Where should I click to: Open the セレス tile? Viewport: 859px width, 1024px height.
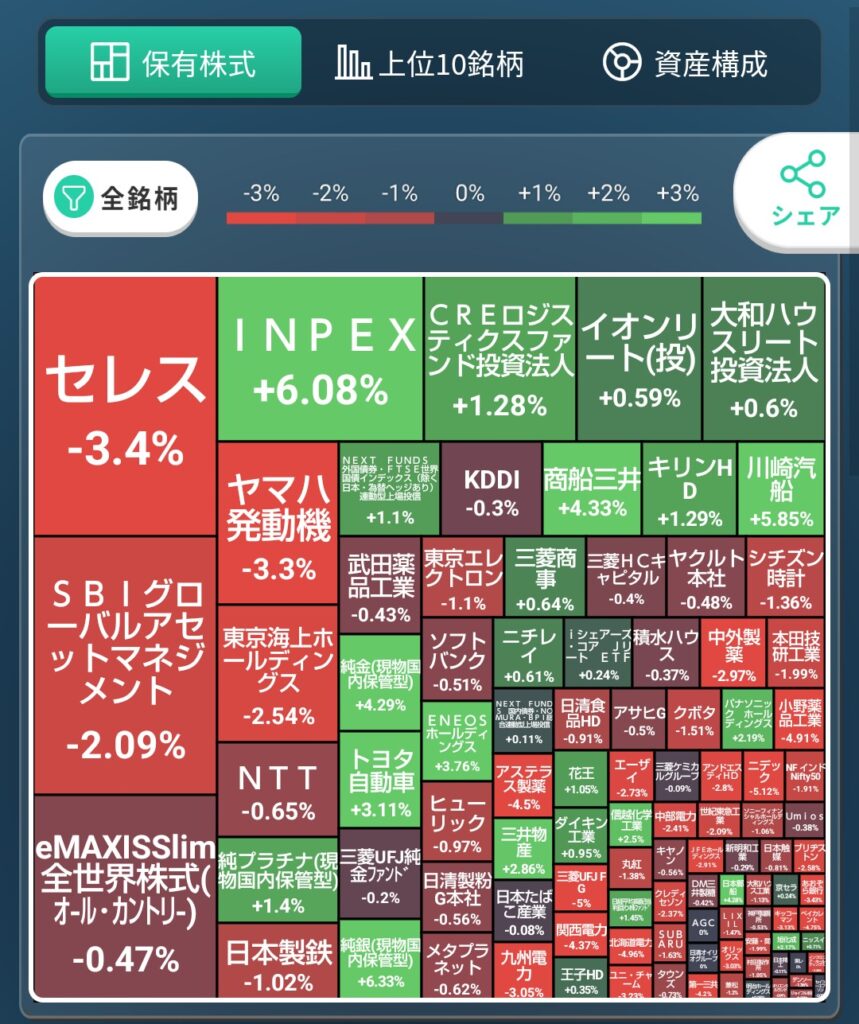click(x=125, y=405)
